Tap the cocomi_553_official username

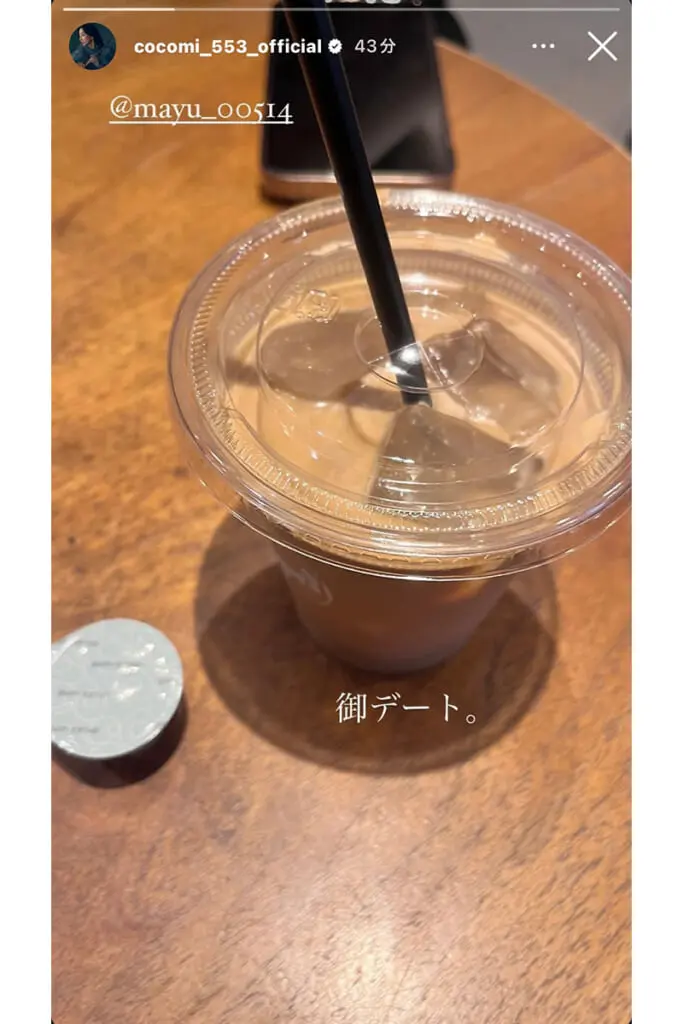tap(227, 47)
